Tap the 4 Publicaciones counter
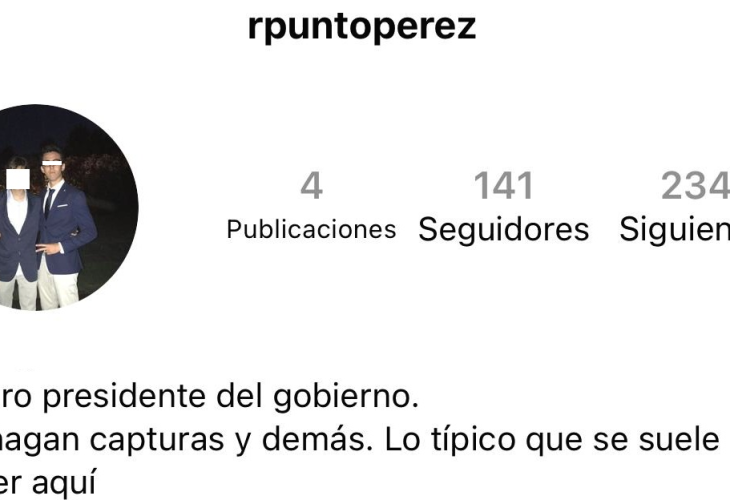730x500 pixels. tap(311, 207)
